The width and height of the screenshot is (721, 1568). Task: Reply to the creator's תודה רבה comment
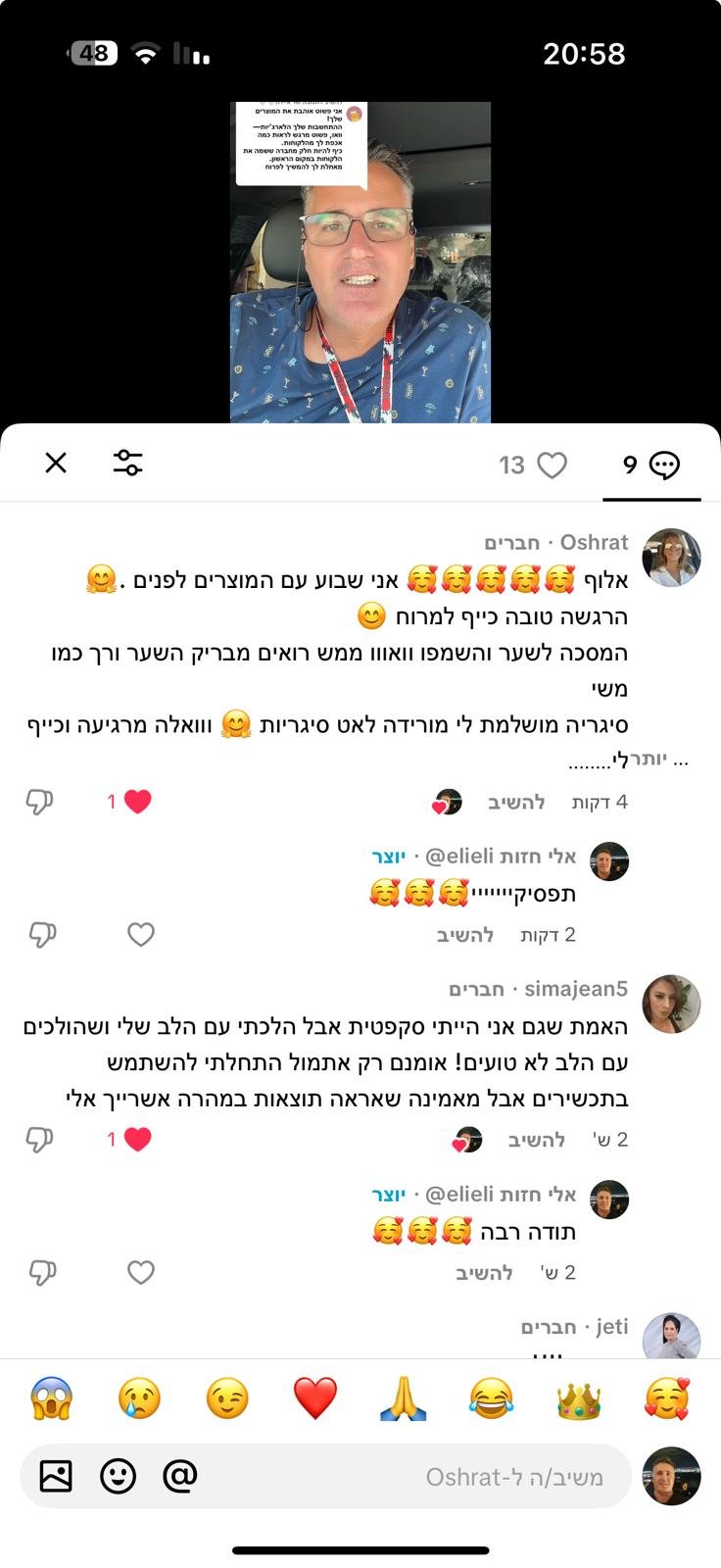pyautogui.click(x=484, y=1272)
